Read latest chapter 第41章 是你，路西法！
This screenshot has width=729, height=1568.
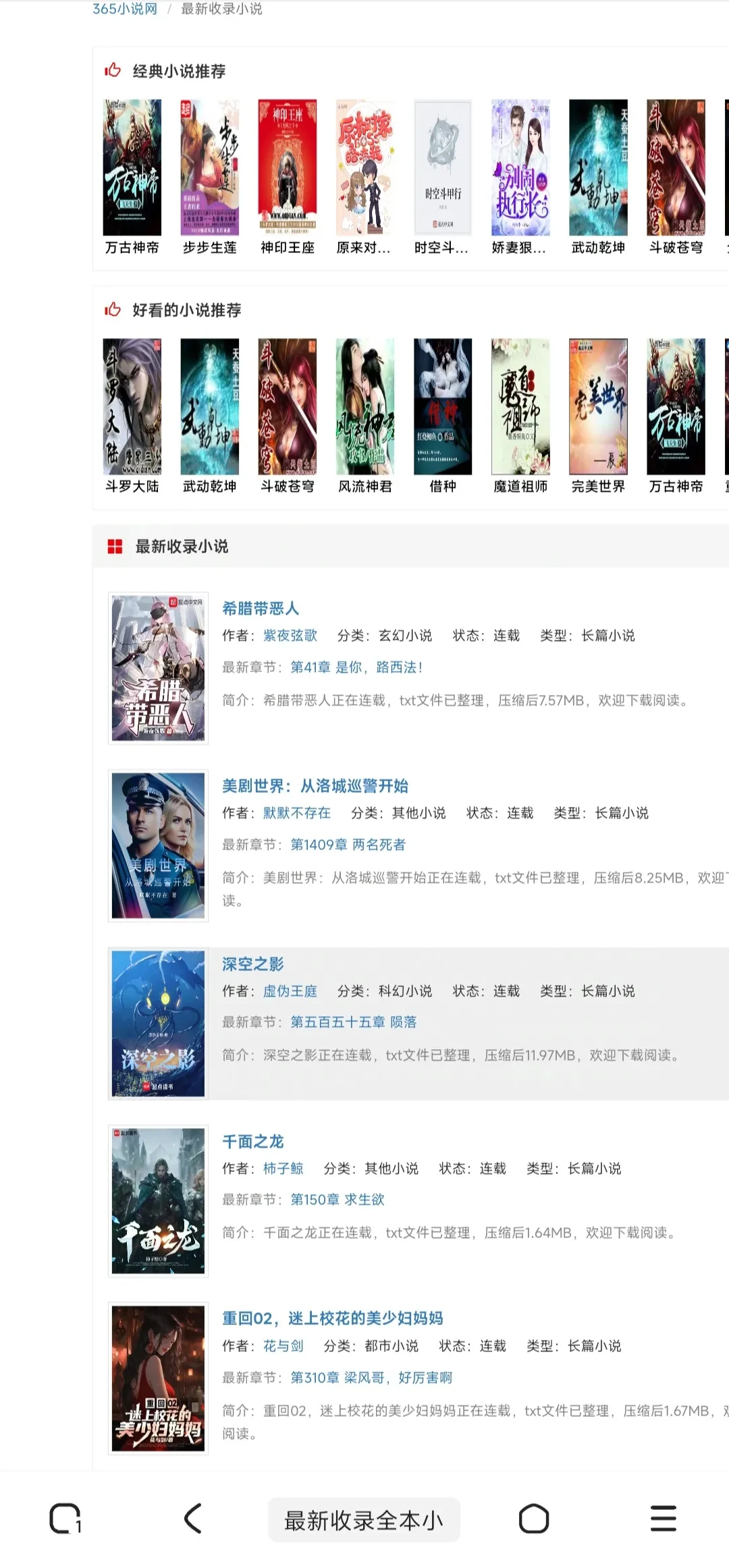coord(356,667)
